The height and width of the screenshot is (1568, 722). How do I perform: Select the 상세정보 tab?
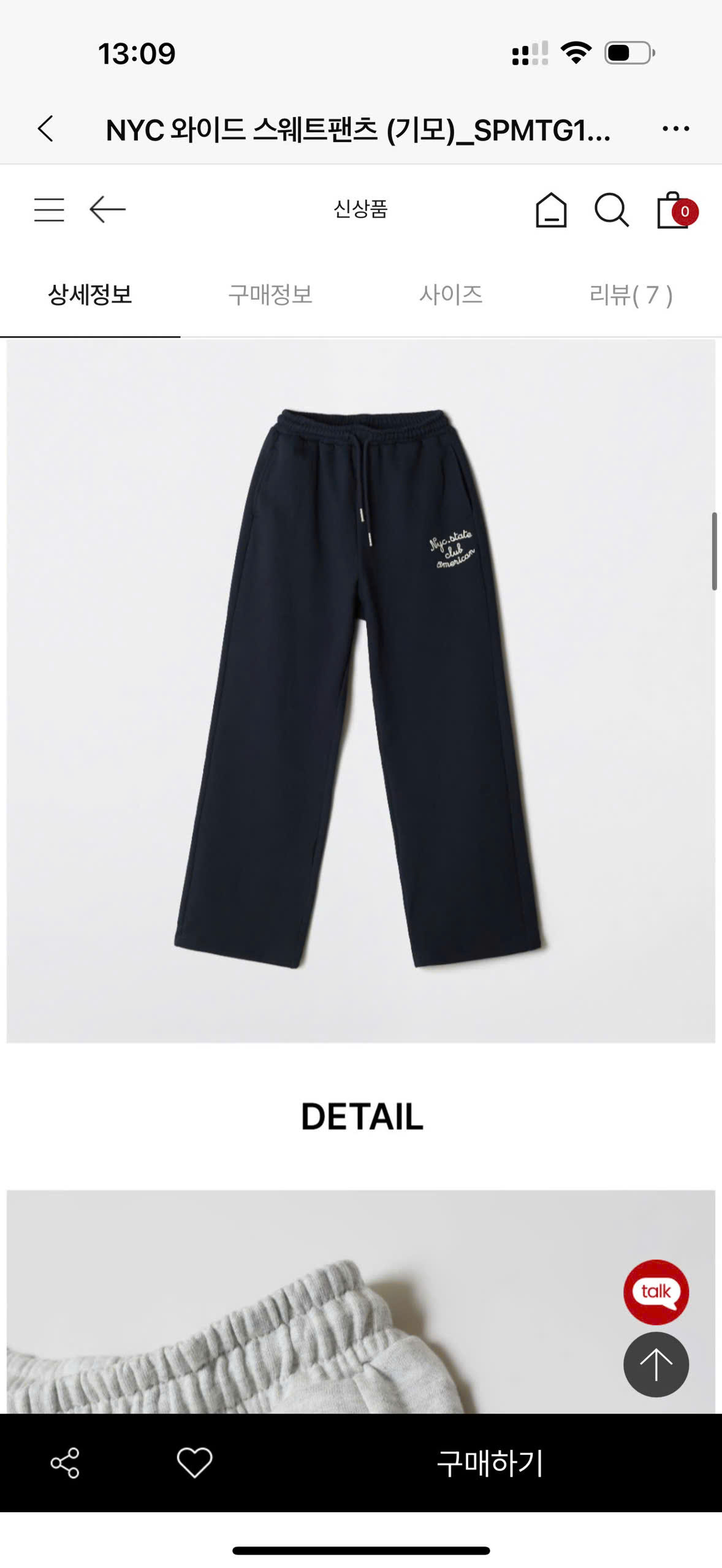pos(90,295)
